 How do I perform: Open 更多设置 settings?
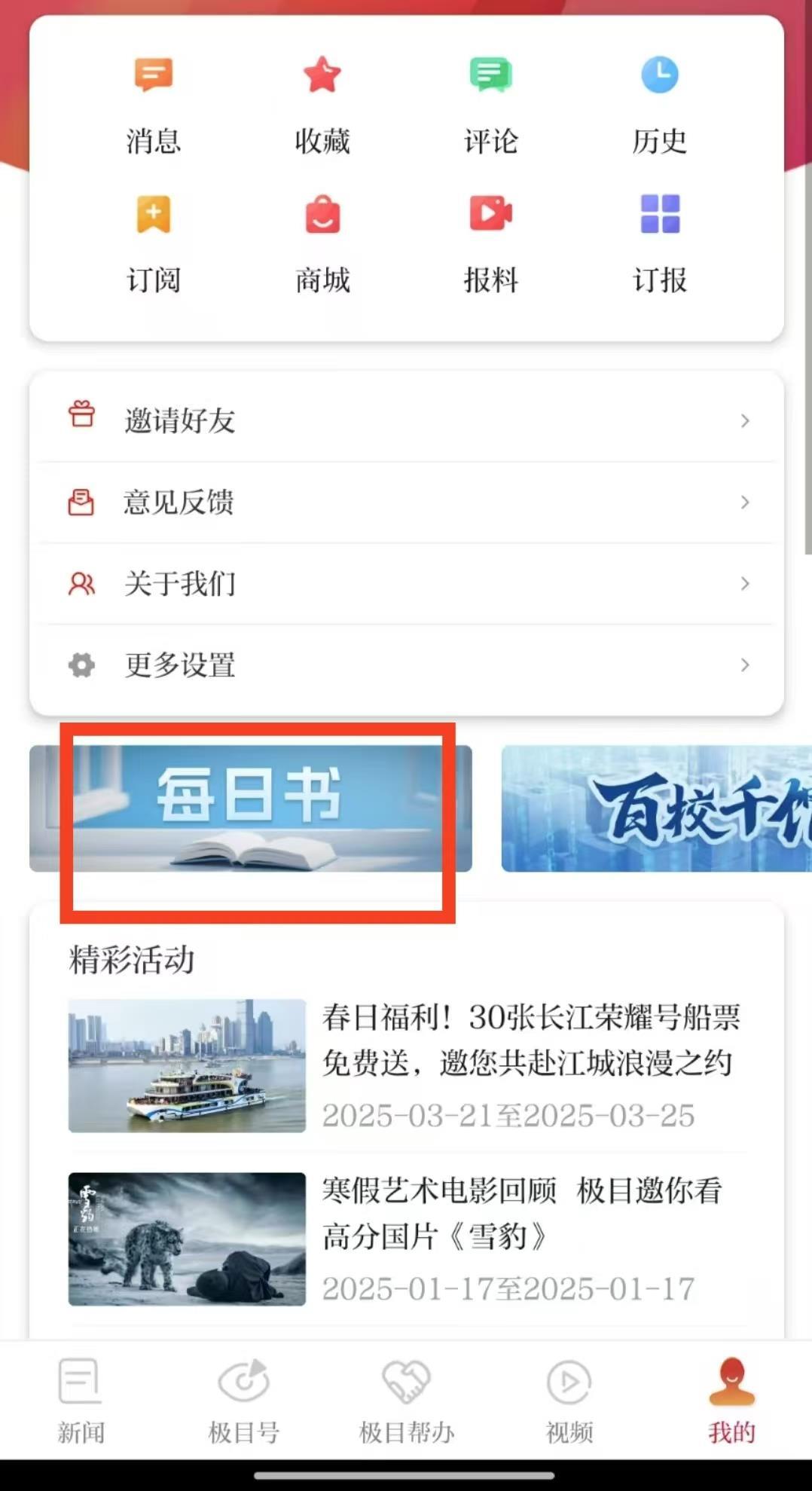click(x=407, y=665)
